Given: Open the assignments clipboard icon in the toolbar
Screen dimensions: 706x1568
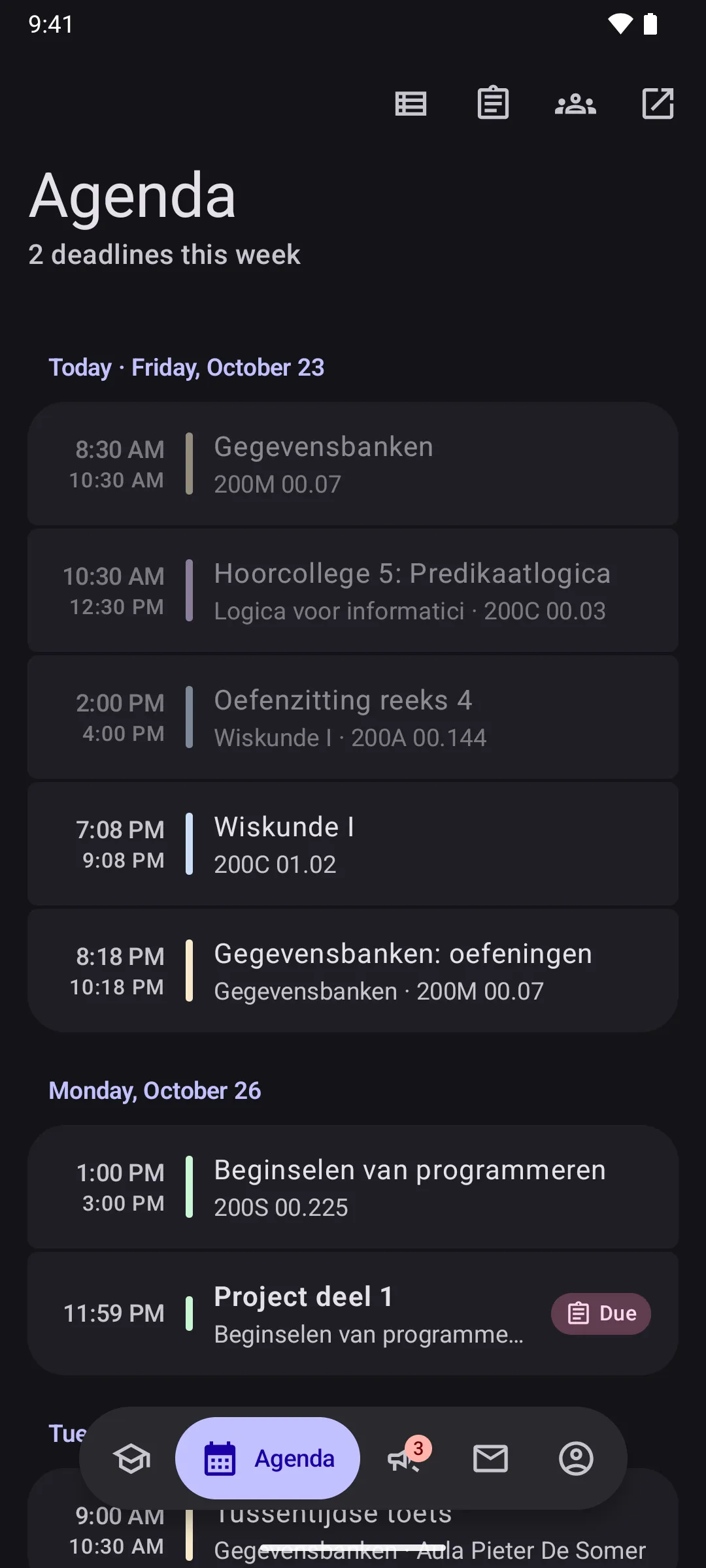Looking at the screenshot, I should (x=494, y=103).
